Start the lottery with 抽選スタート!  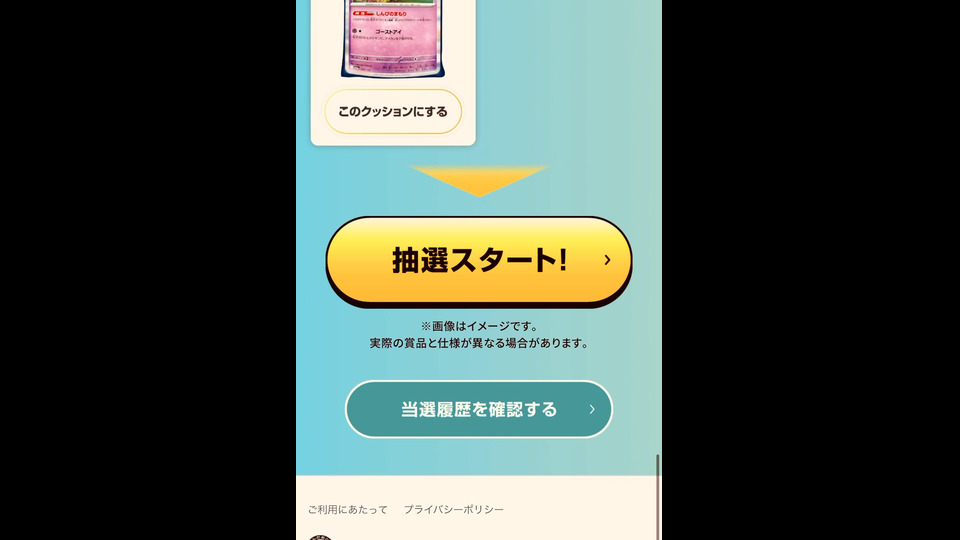[479, 260]
